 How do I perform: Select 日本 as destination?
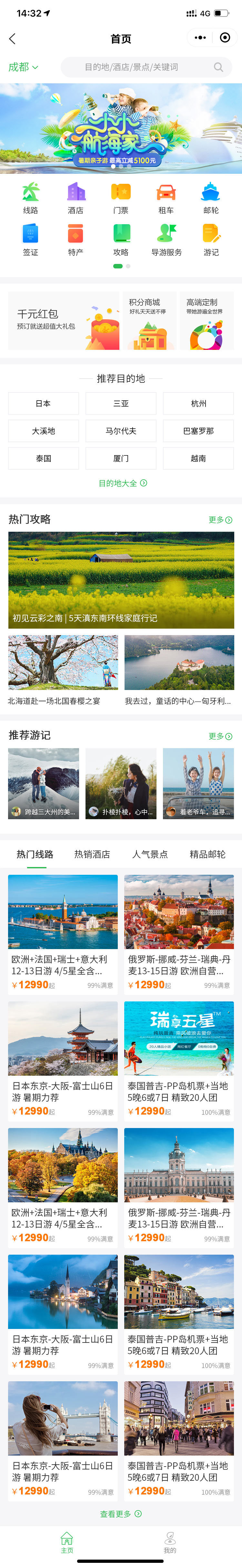coord(43,403)
